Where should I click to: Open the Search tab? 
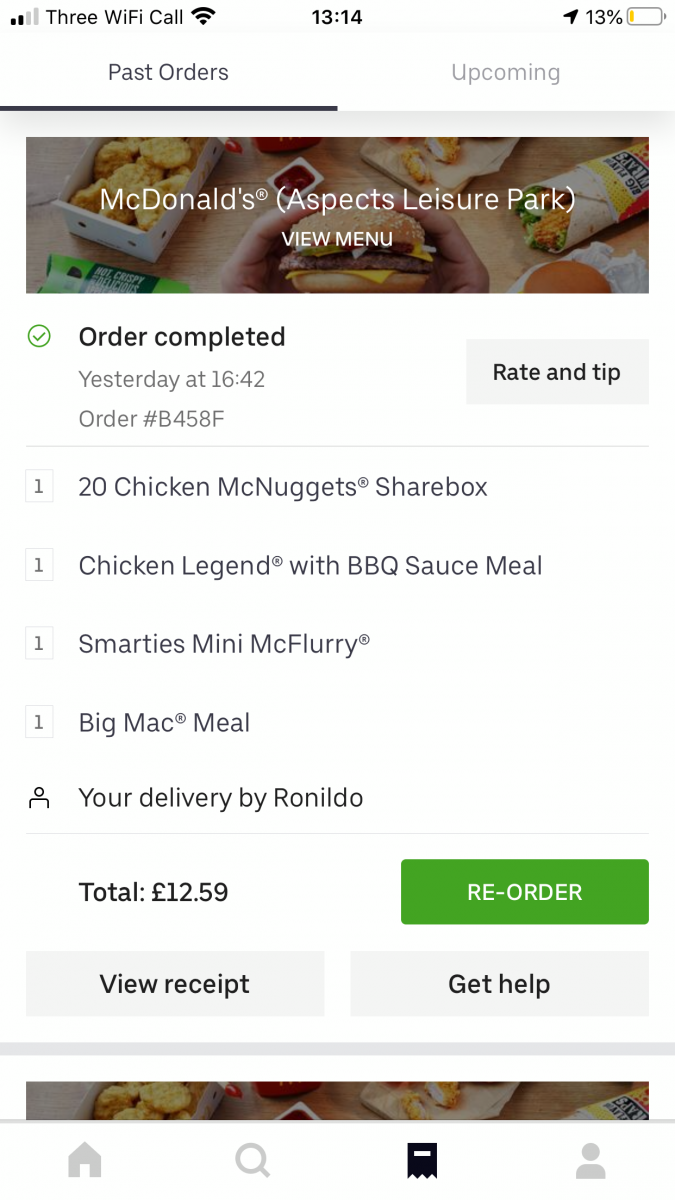(x=253, y=1160)
